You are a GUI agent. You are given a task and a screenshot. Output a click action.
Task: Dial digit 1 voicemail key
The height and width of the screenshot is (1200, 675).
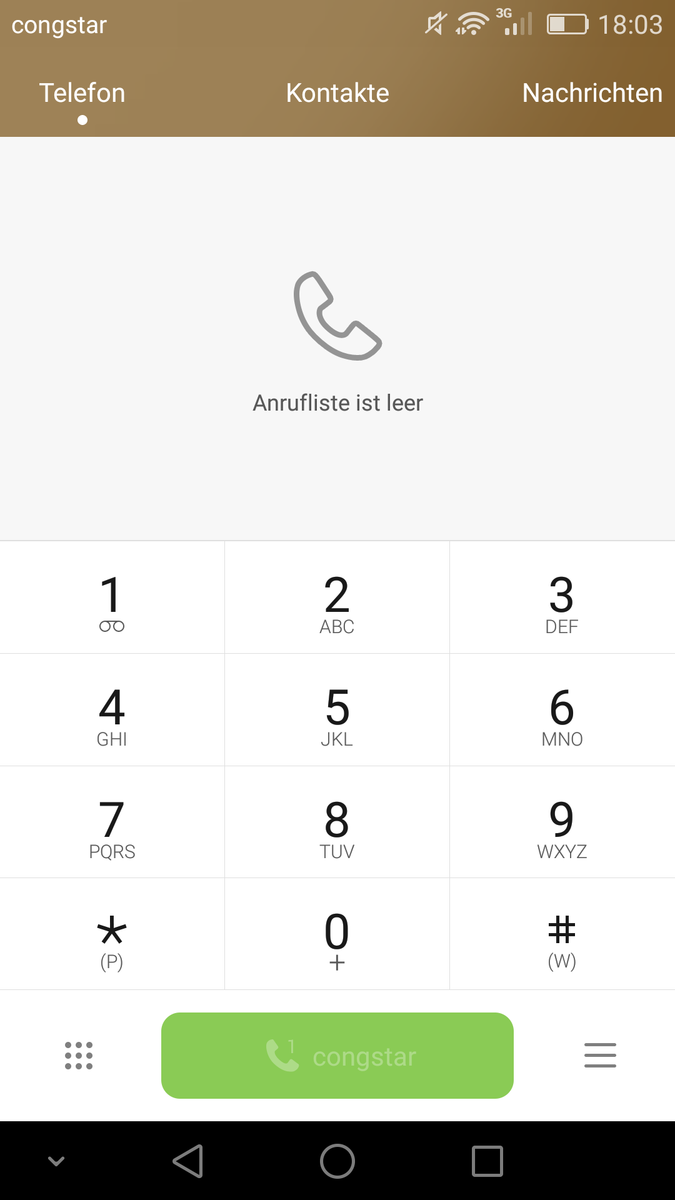[x=112, y=598]
